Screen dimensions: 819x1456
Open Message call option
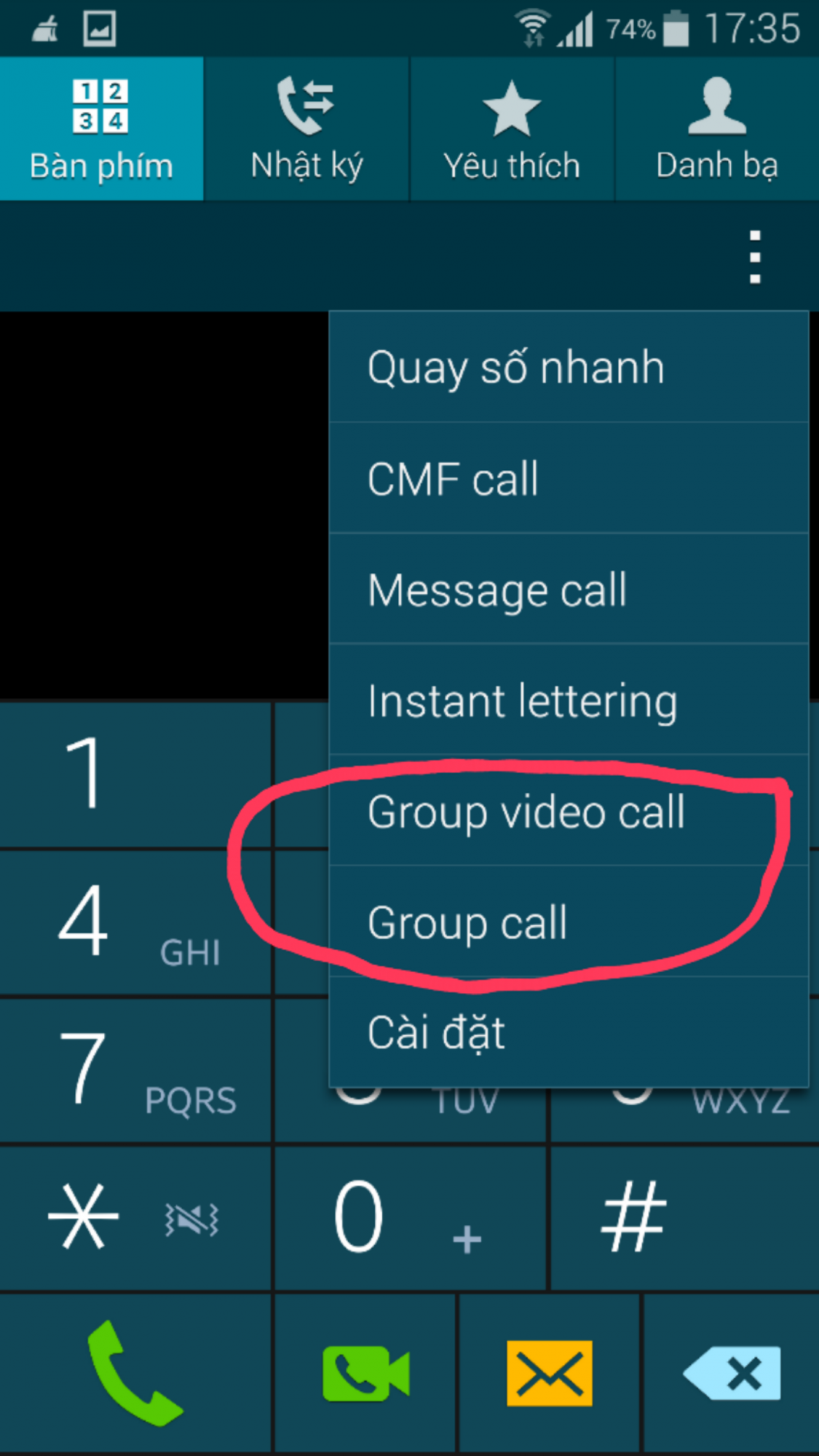point(568,590)
